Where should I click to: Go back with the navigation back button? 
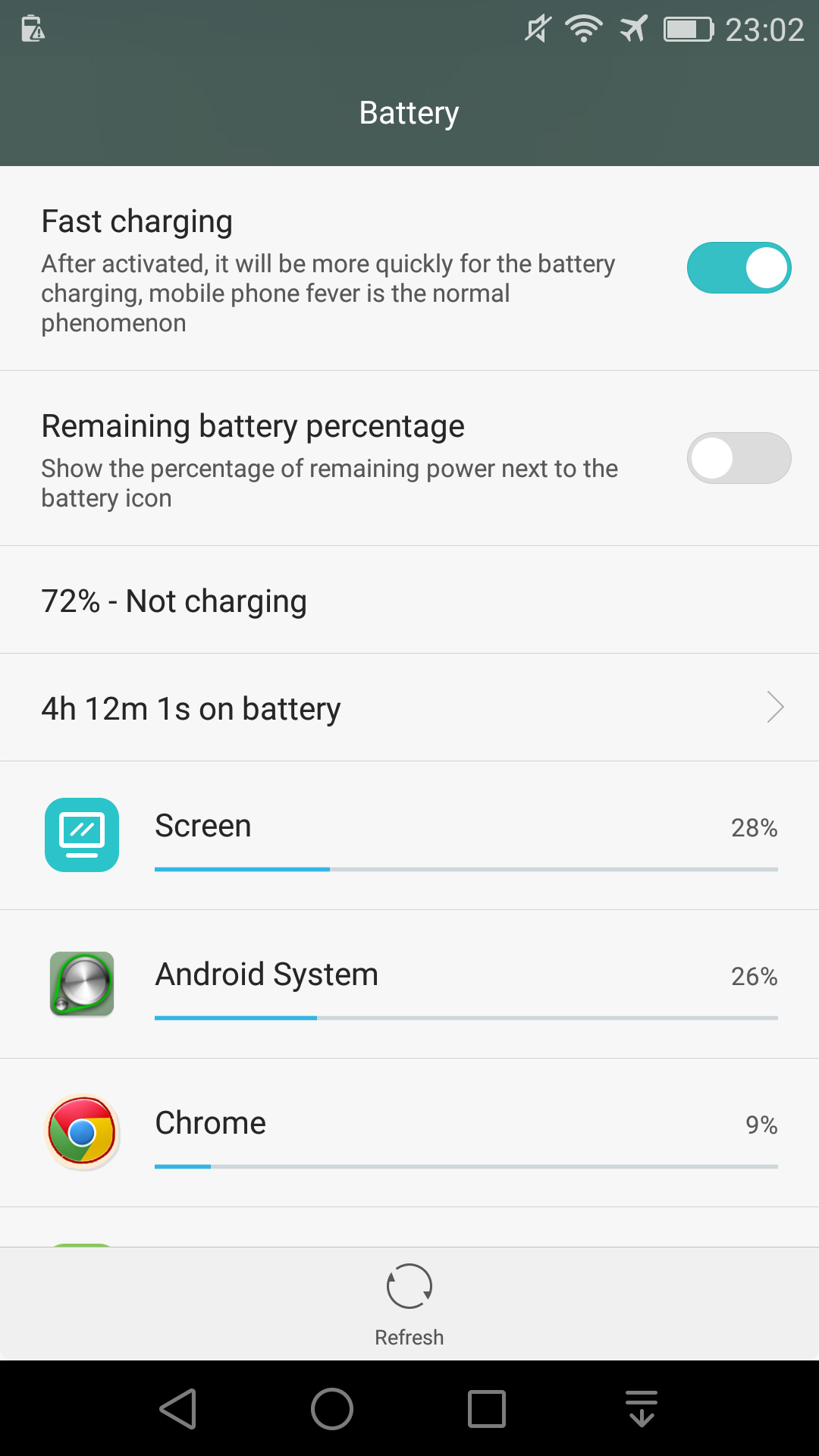[x=178, y=1409]
